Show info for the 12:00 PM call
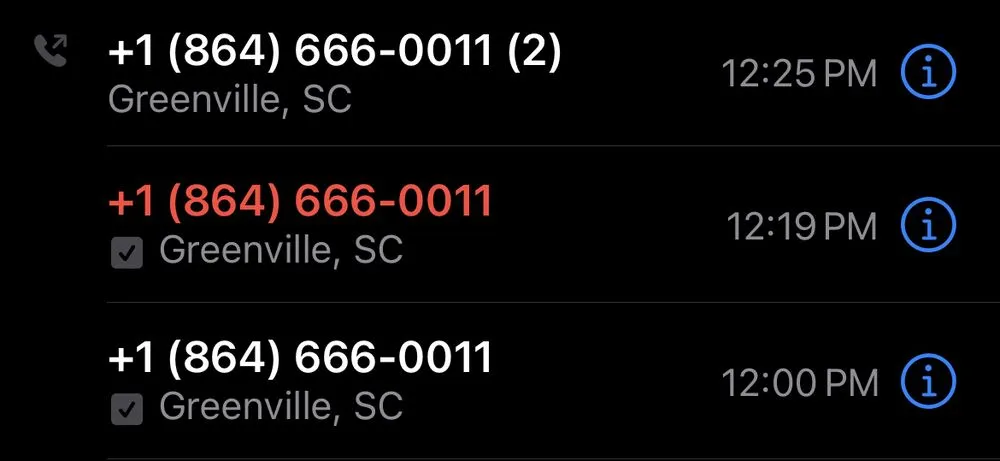The height and width of the screenshot is (461, 1000). (929, 381)
